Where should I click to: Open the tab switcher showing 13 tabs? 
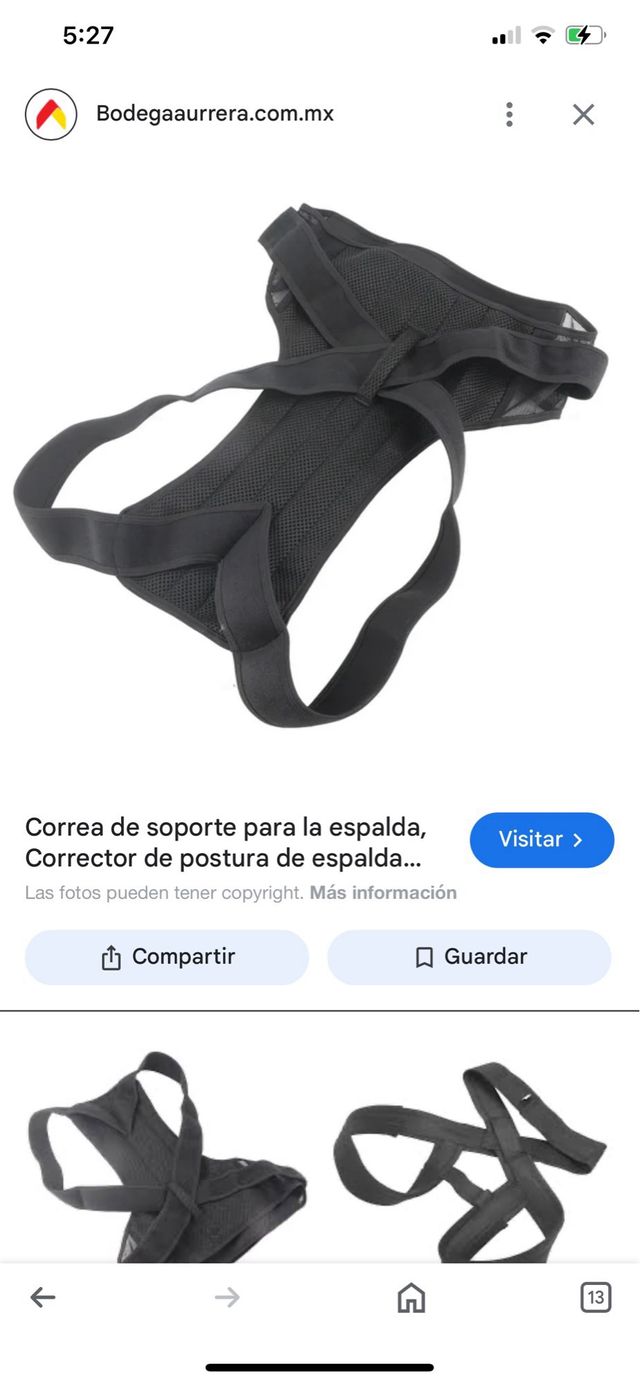[596, 1298]
